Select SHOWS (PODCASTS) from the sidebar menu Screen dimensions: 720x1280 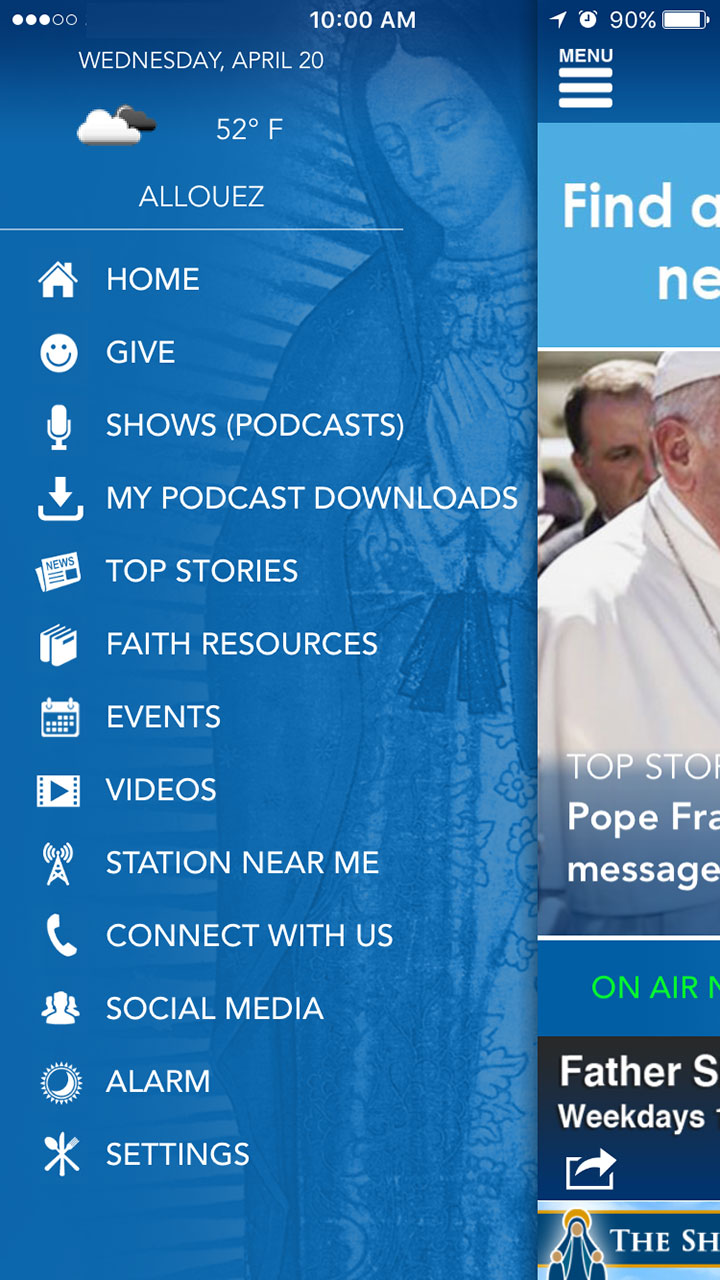pos(254,424)
